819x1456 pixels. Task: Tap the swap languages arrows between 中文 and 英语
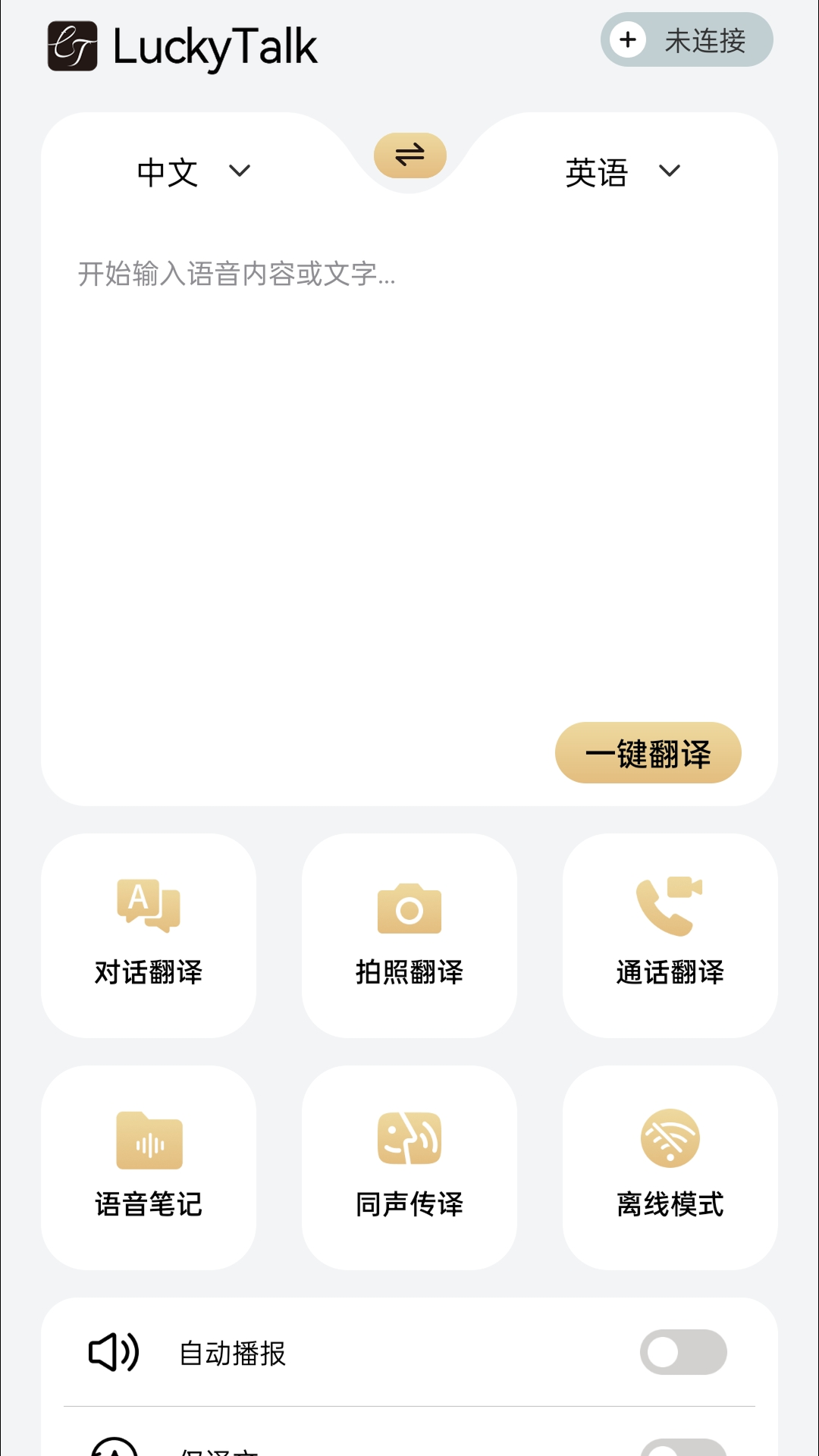(409, 155)
